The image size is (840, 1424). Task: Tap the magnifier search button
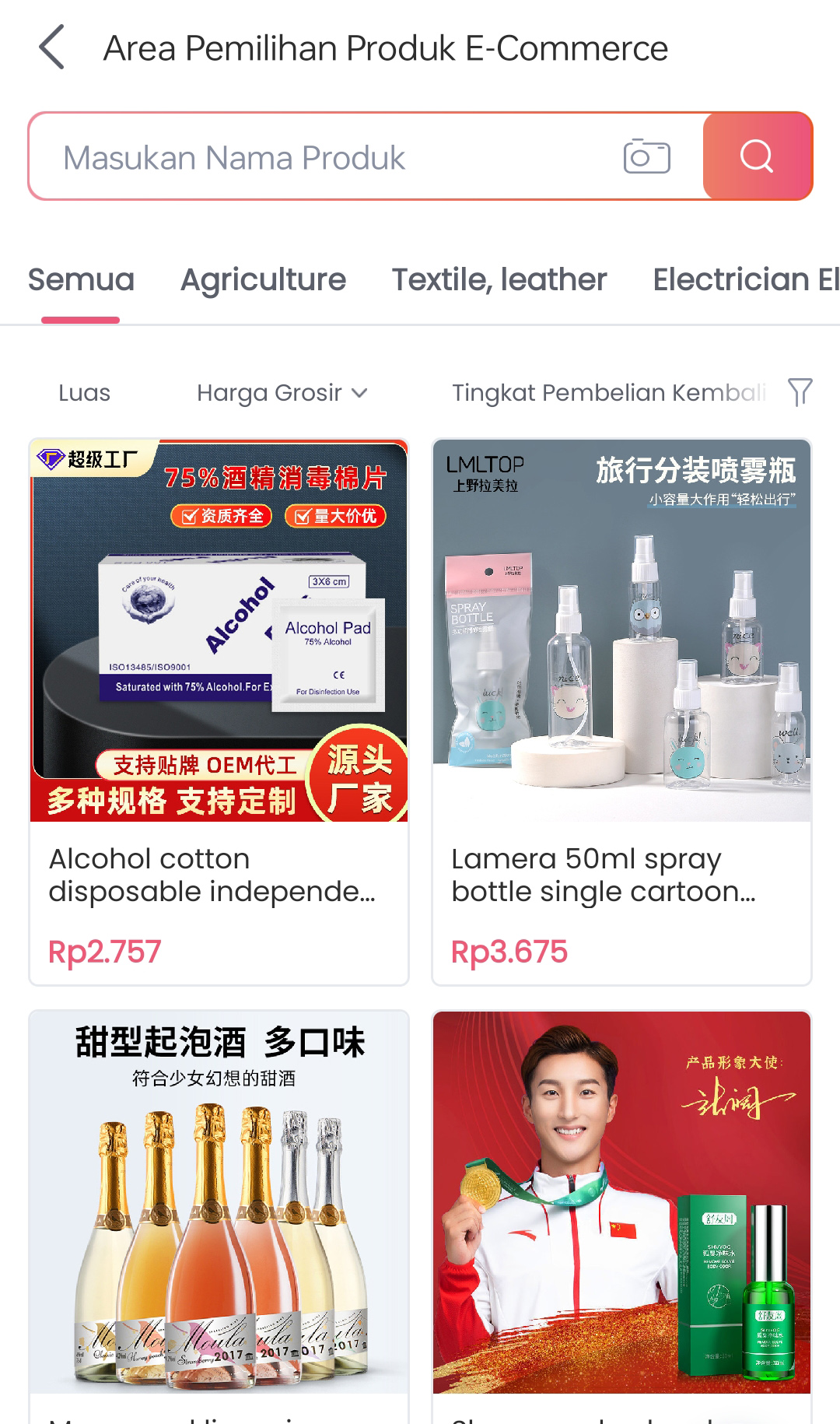pyautogui.click(x=757, y=156)
